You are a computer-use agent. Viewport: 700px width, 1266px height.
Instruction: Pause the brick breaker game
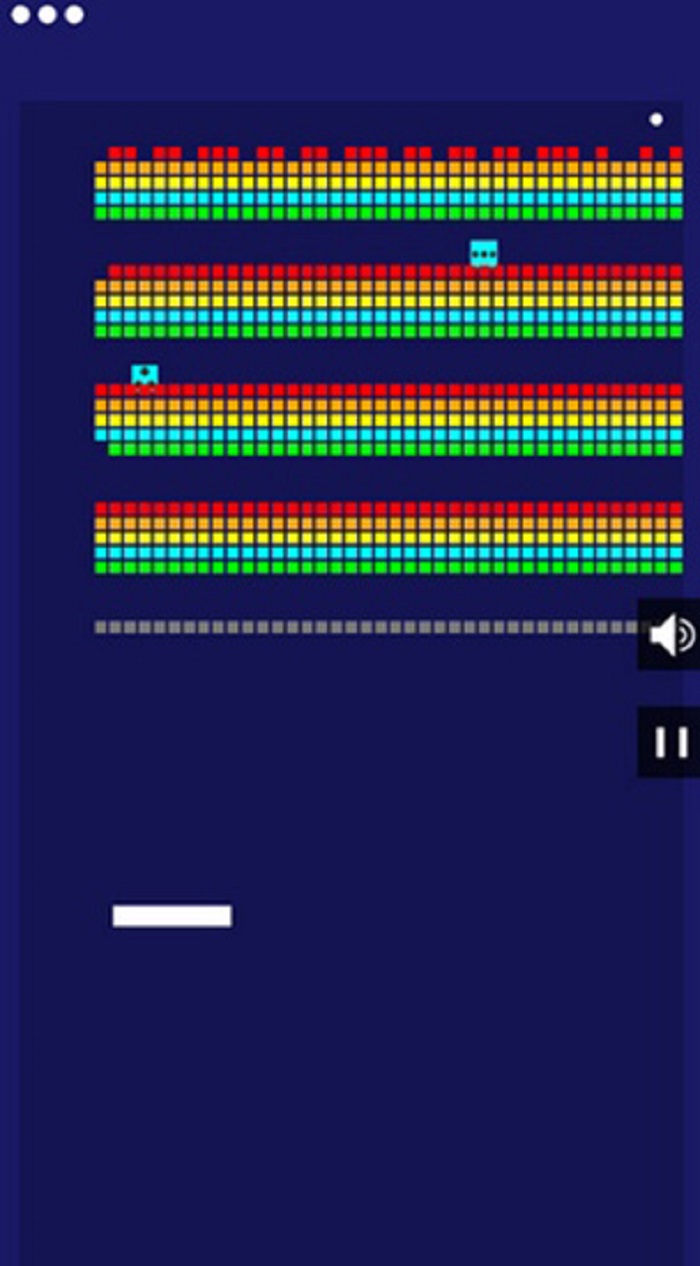(x=670, y=742)
